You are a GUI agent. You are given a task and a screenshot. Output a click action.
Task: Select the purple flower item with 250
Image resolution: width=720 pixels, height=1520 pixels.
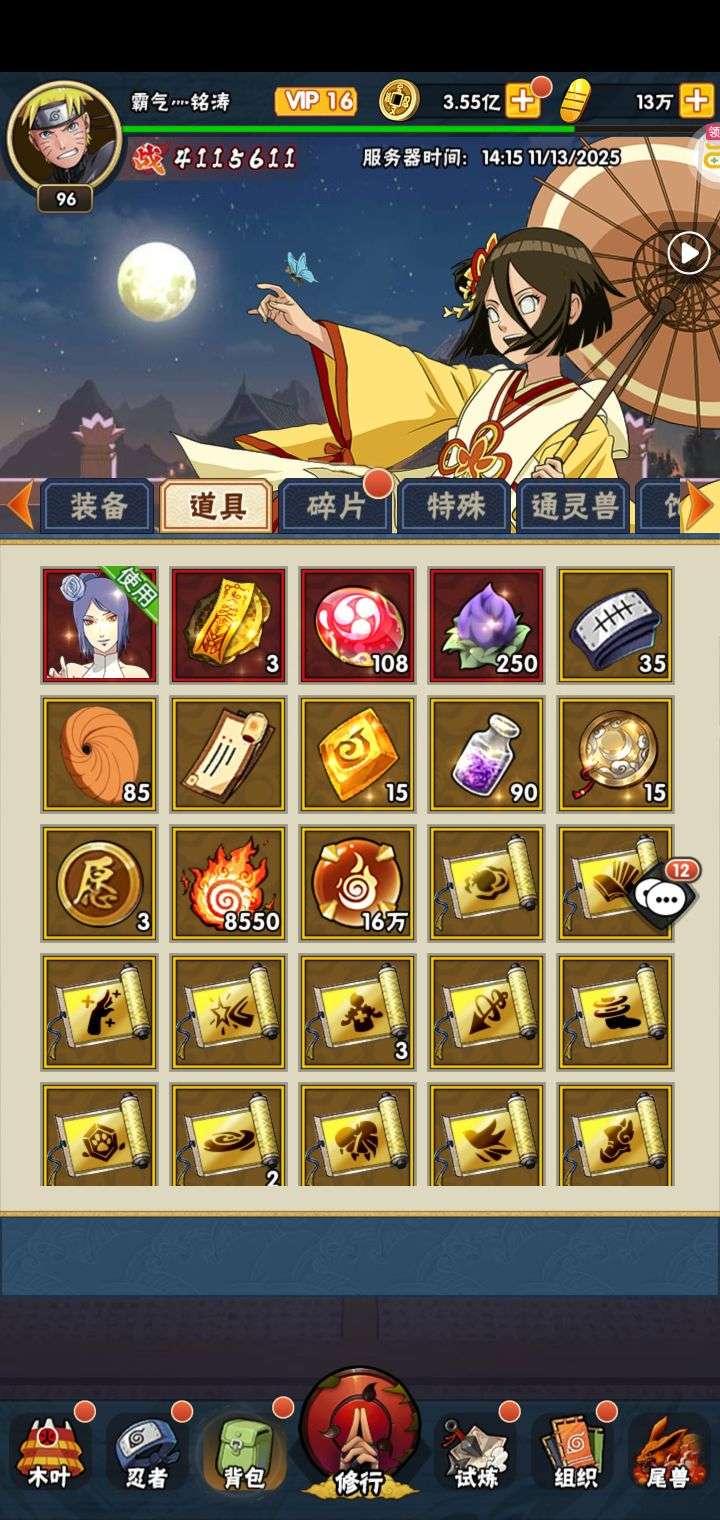(x=486, y=625)
